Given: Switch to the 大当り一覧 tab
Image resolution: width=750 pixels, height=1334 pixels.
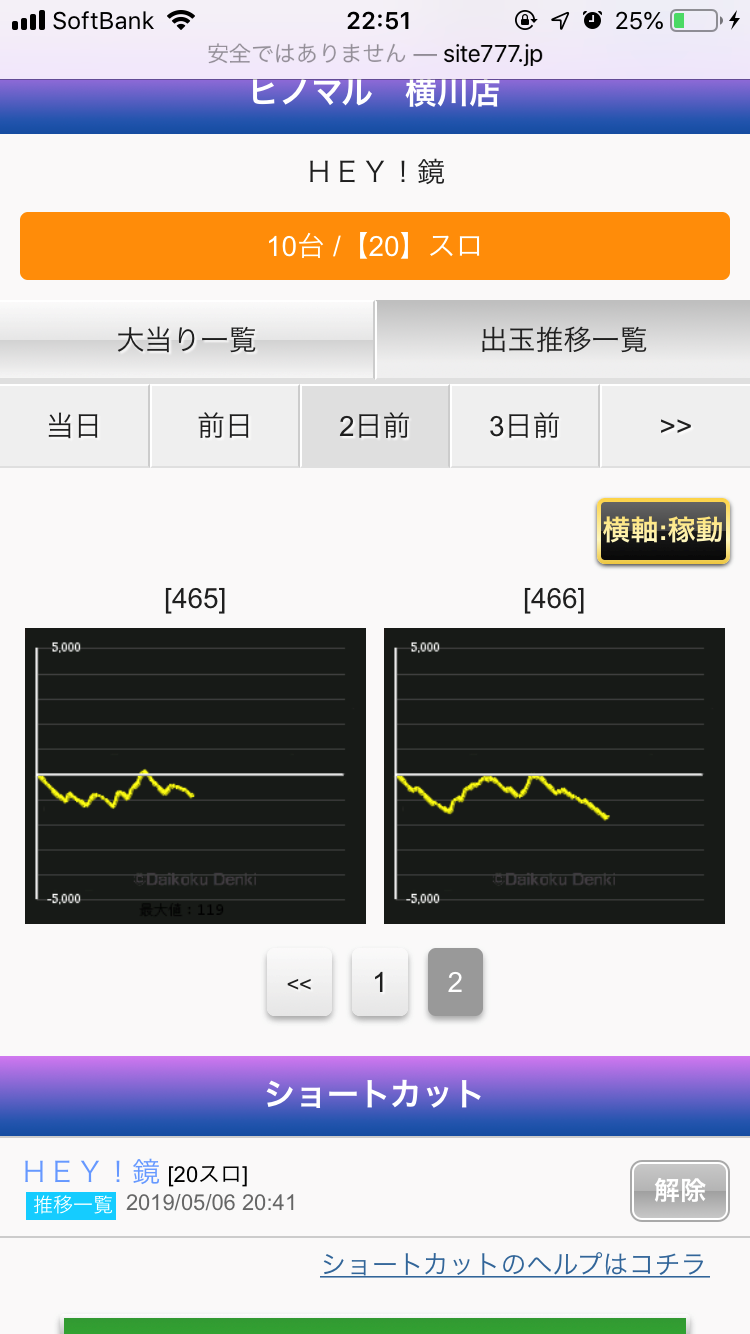Looking at the screenshot, I should click(x=187, y=340).
